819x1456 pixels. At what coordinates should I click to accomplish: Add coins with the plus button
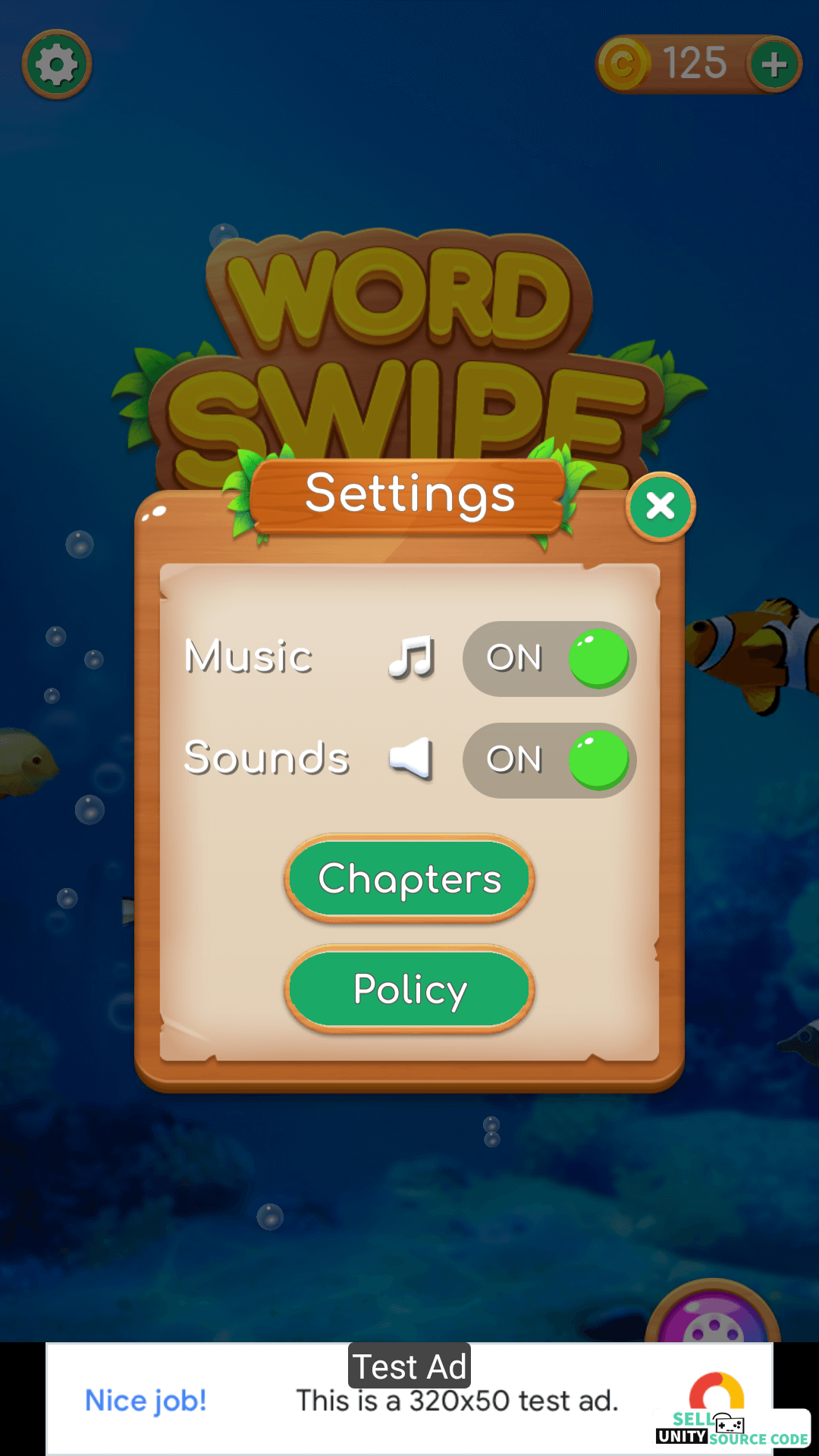[x=773, y=64]
